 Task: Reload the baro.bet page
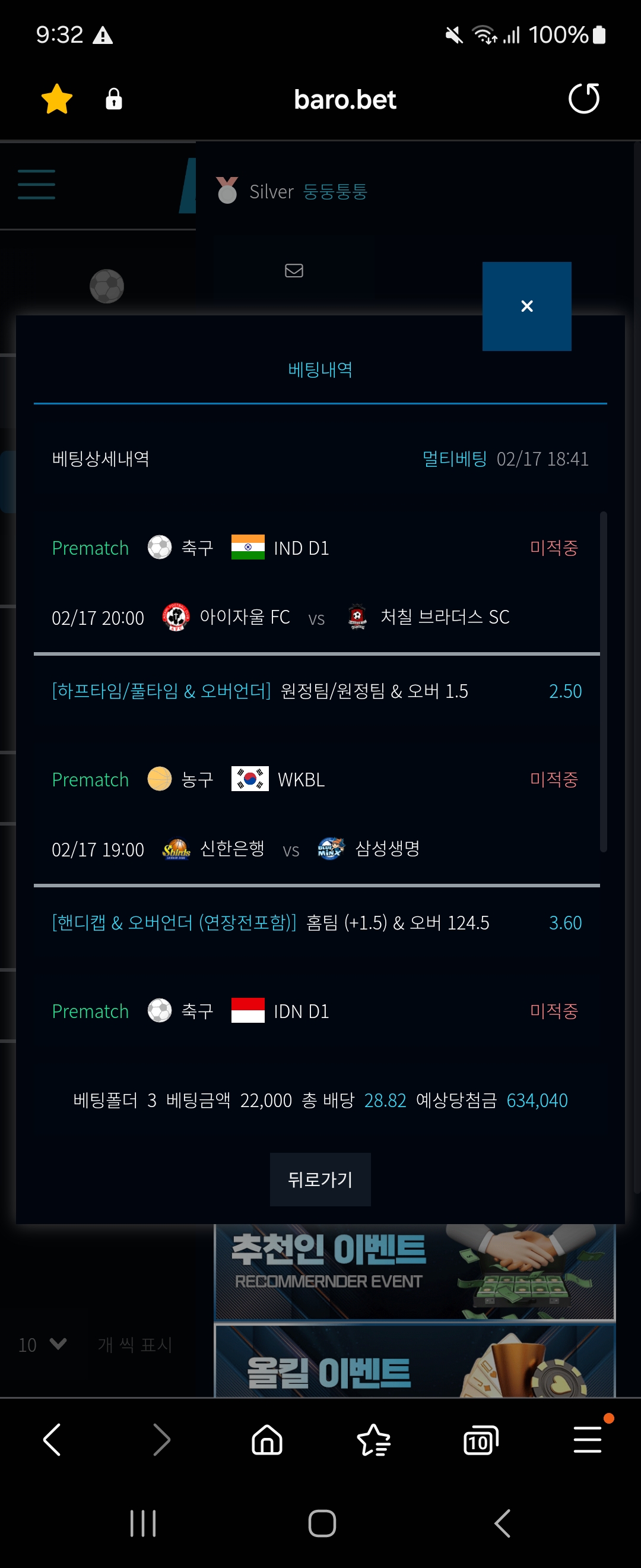click(x=583, y=99)
